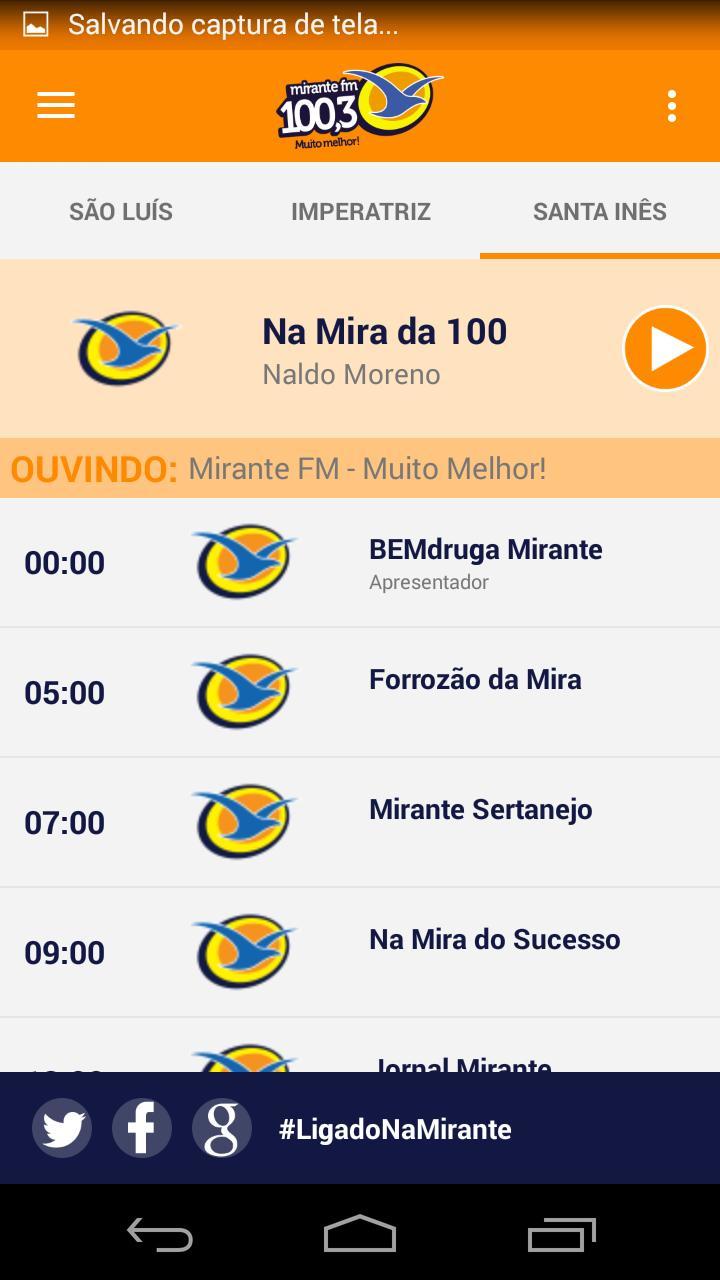Switch to the IMPERATRIZ tab
The width and height of the screenshot is (720, 1280).
click(x=360, y=211)
